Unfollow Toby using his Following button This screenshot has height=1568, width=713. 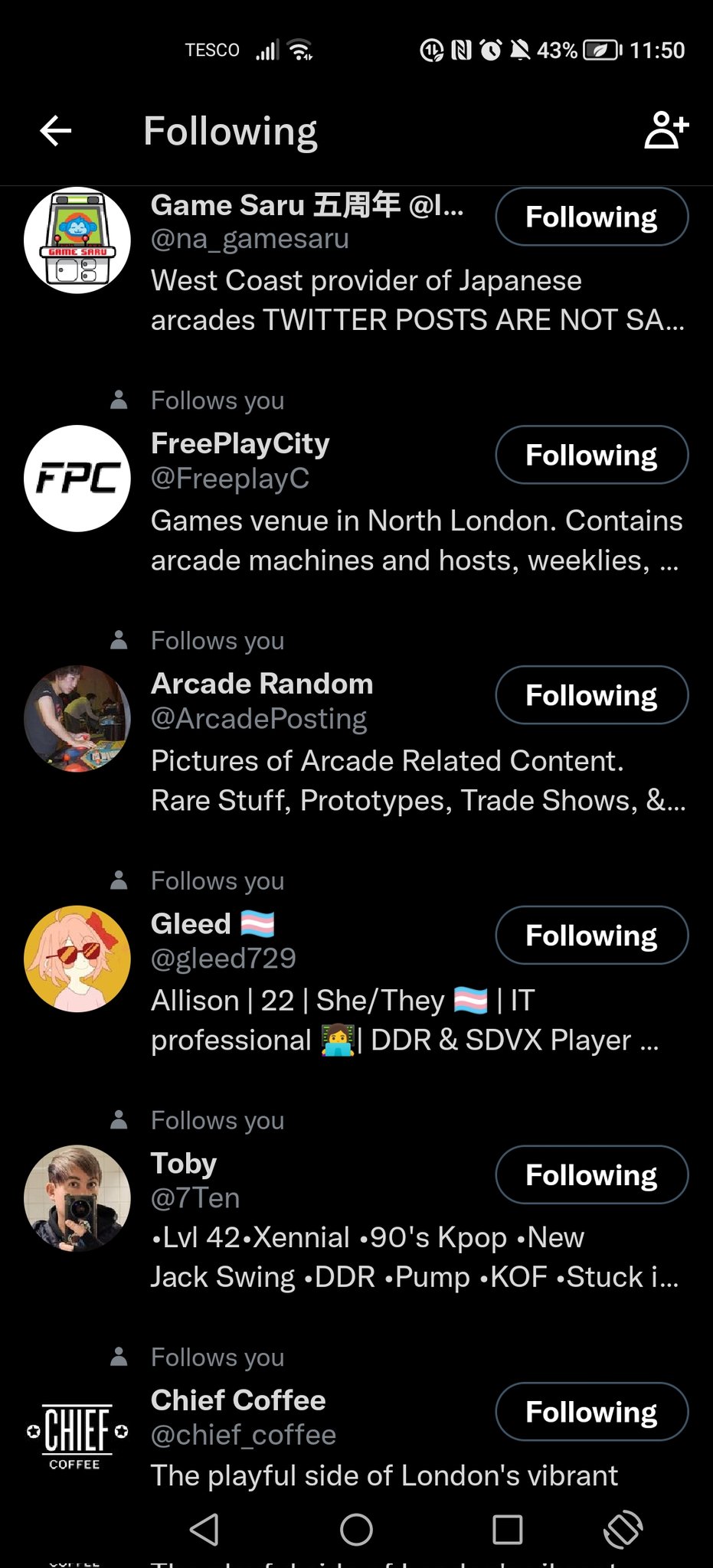click(x=591, y=1175)
